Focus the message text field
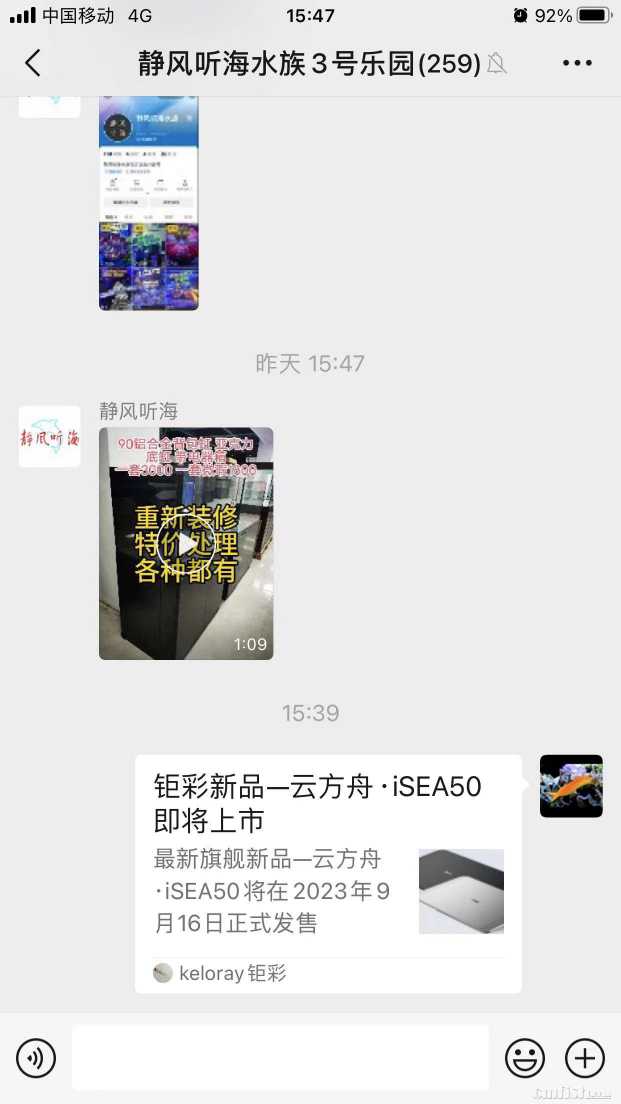This screenshot has height=1104, width=621. coord(280,1058)
